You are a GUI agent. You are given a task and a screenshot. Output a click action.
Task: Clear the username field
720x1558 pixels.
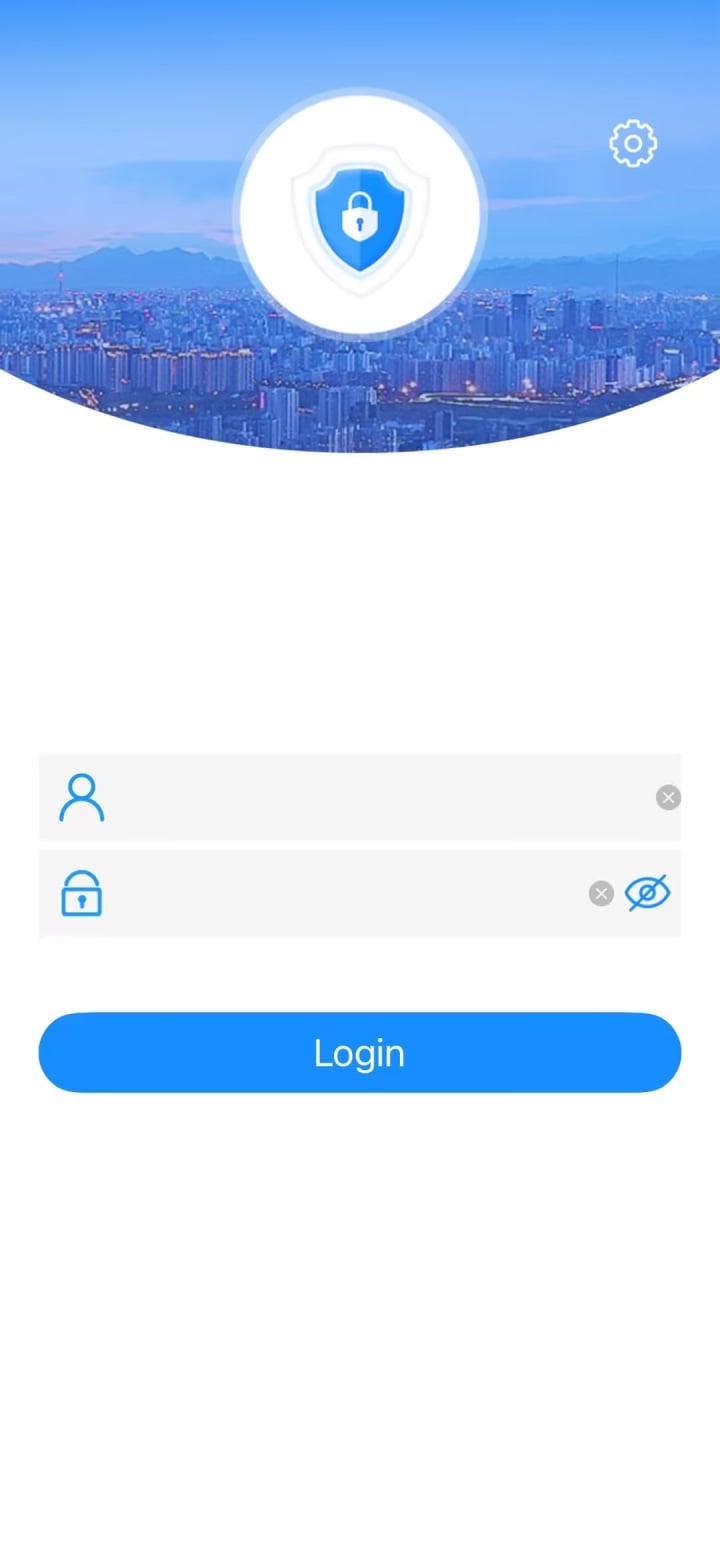point(668,797)
